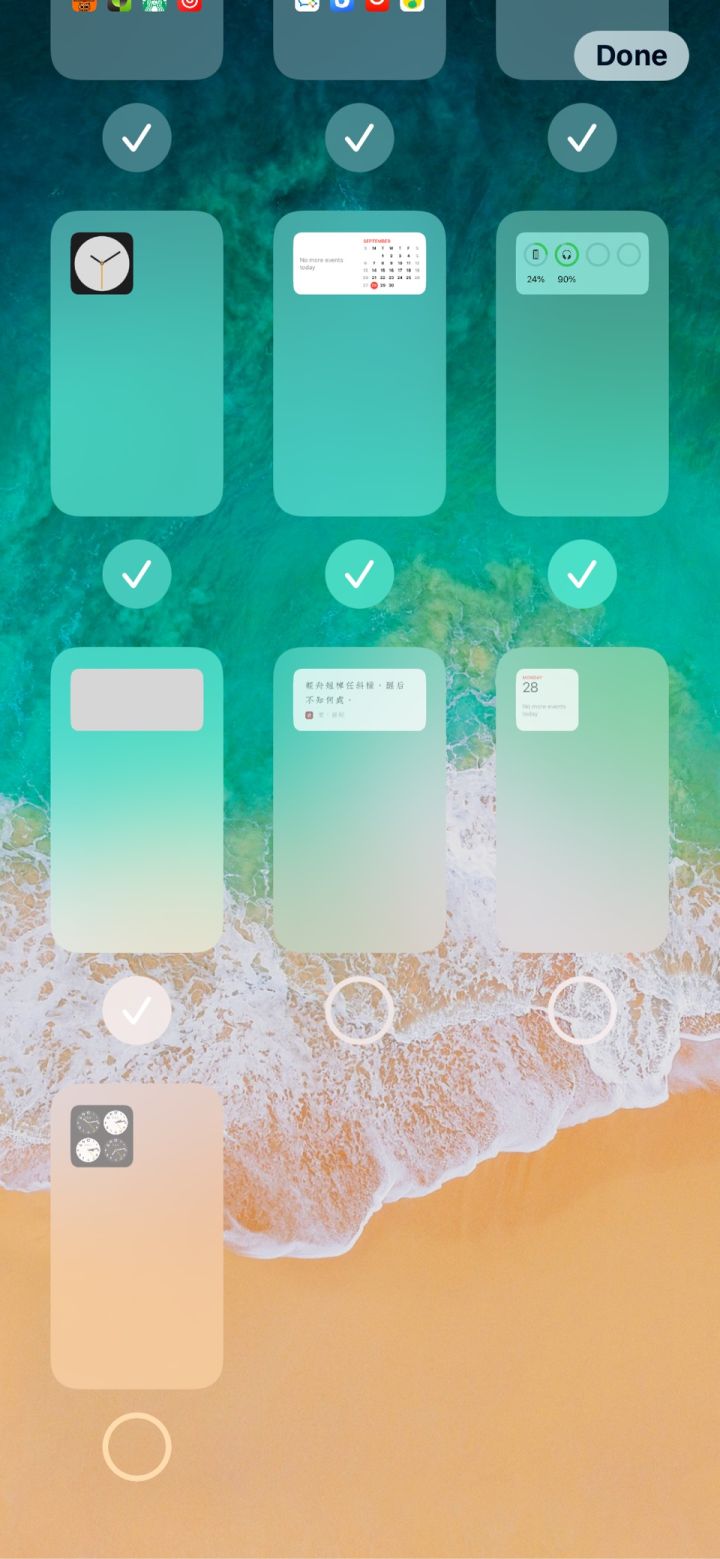720x1559 pixels.
Task: Tap the Done button
Action: point(631,55)
